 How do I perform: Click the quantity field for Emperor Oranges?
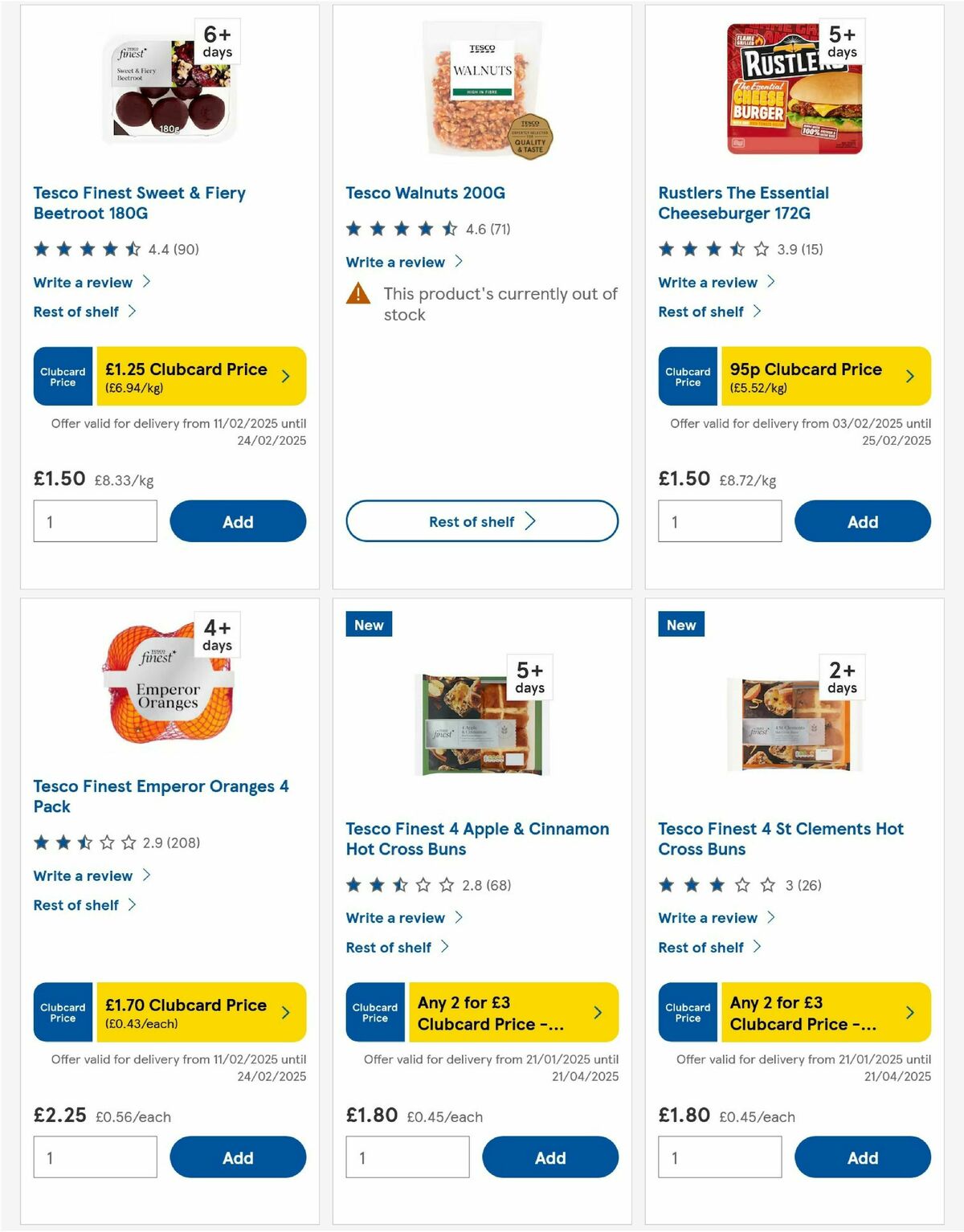coord(95,1157)
